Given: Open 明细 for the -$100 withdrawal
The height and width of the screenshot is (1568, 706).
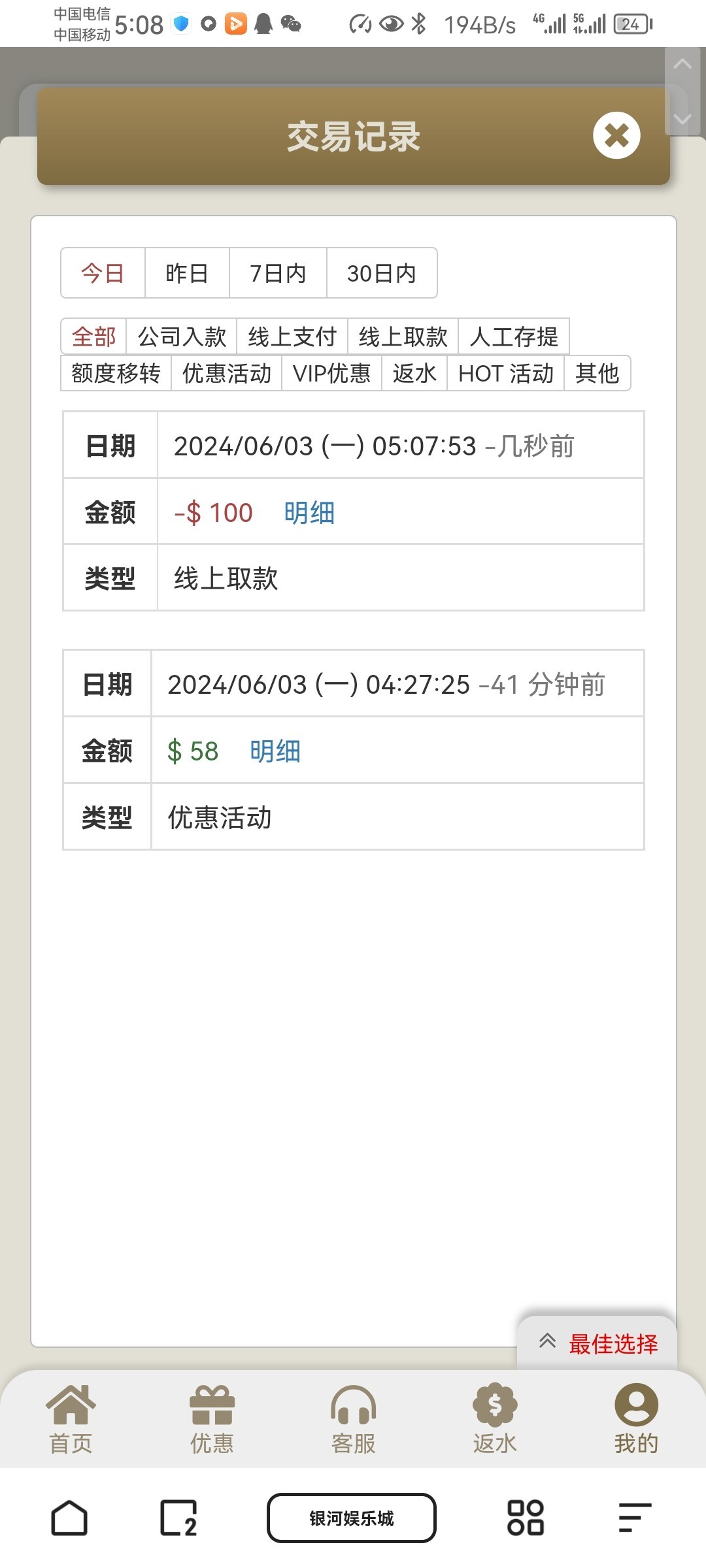Looking at the screenshot, I should click(x=309, y=513).
